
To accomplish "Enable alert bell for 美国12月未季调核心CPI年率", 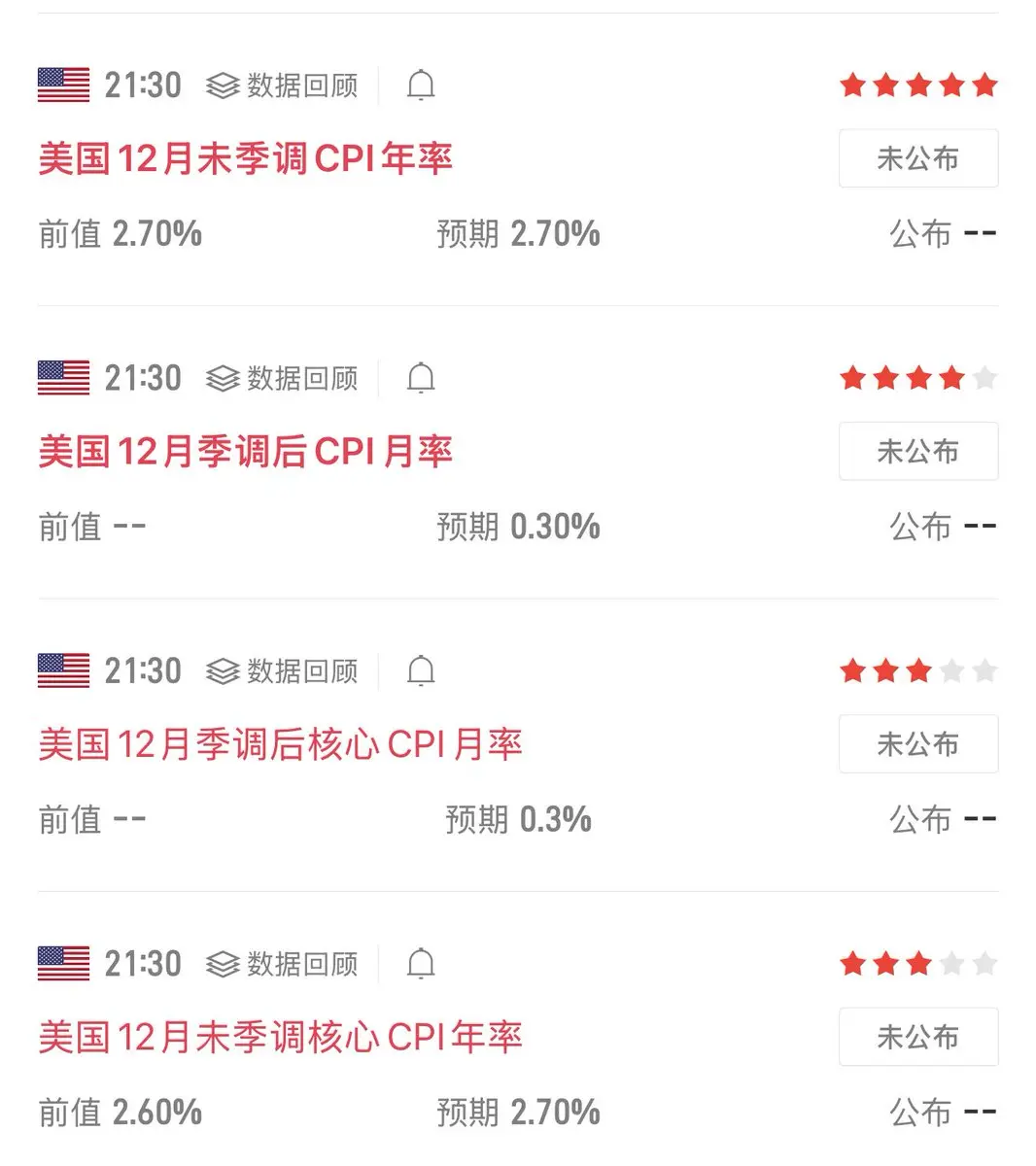I will tap(420, 964).
